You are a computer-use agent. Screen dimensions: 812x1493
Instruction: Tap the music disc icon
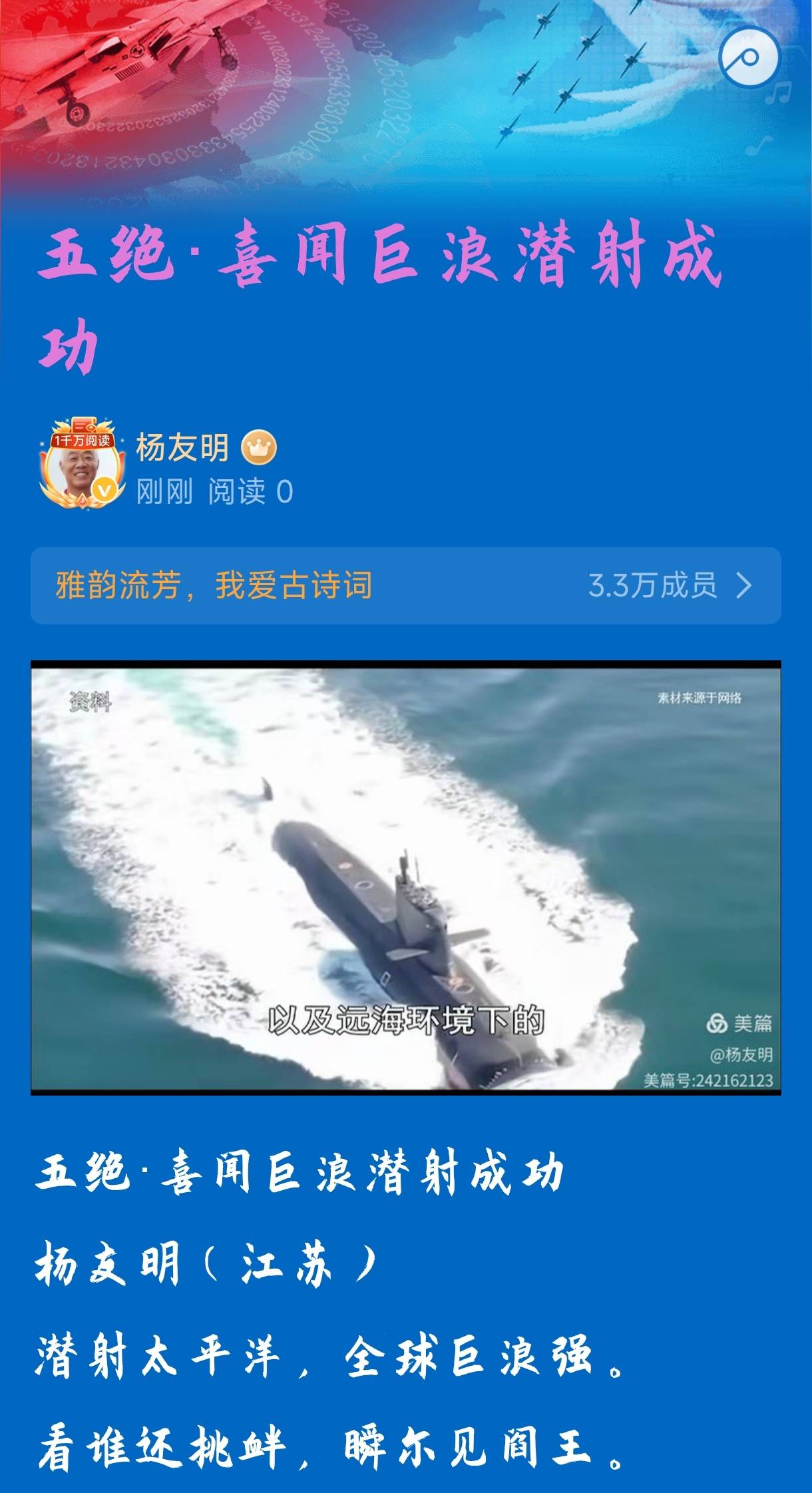pyautogui.click(x=749, y=57)
